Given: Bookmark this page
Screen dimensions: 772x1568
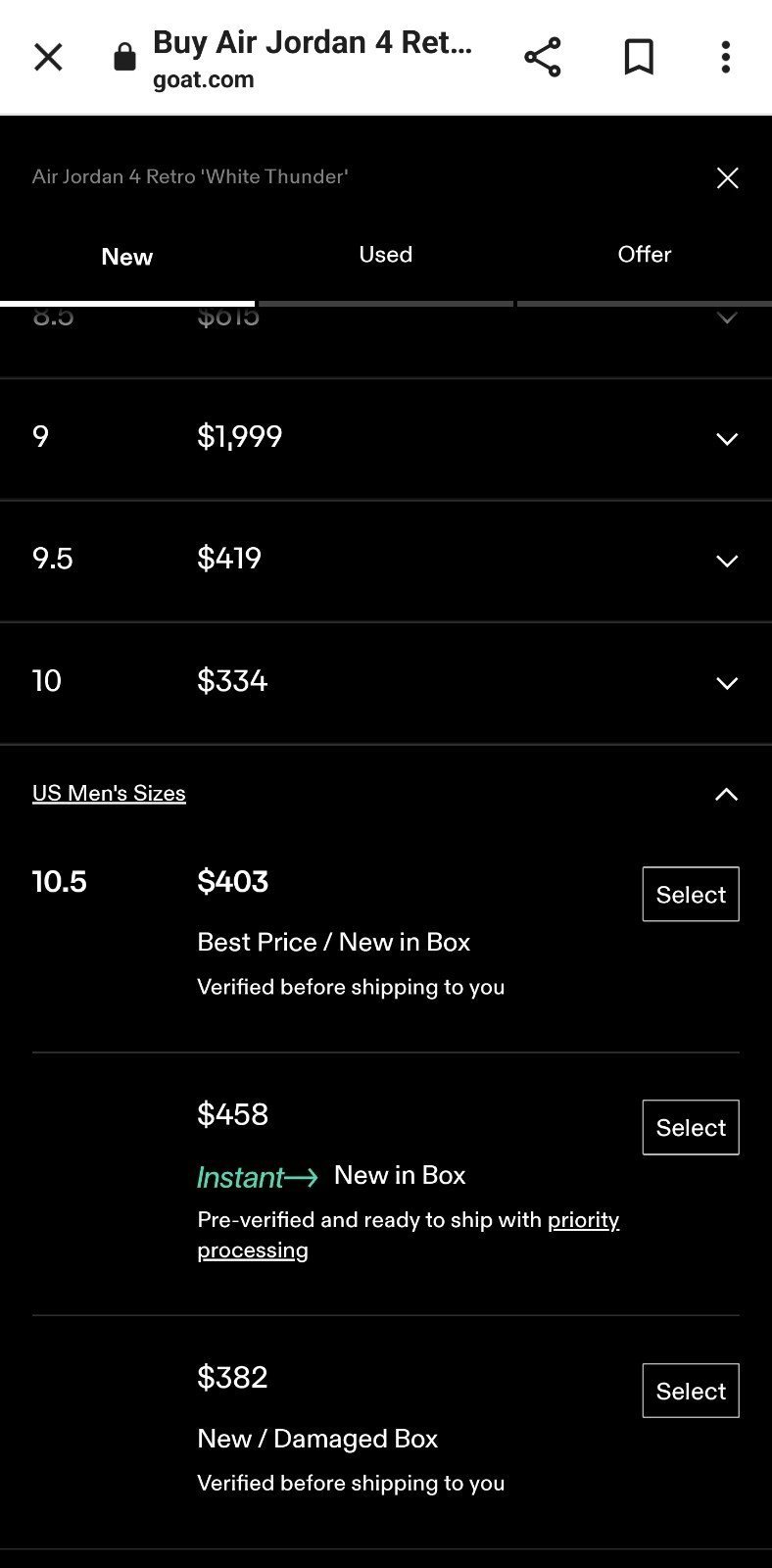Looking at the screenshot, I should pyautogui.click(x=639, y=58).
